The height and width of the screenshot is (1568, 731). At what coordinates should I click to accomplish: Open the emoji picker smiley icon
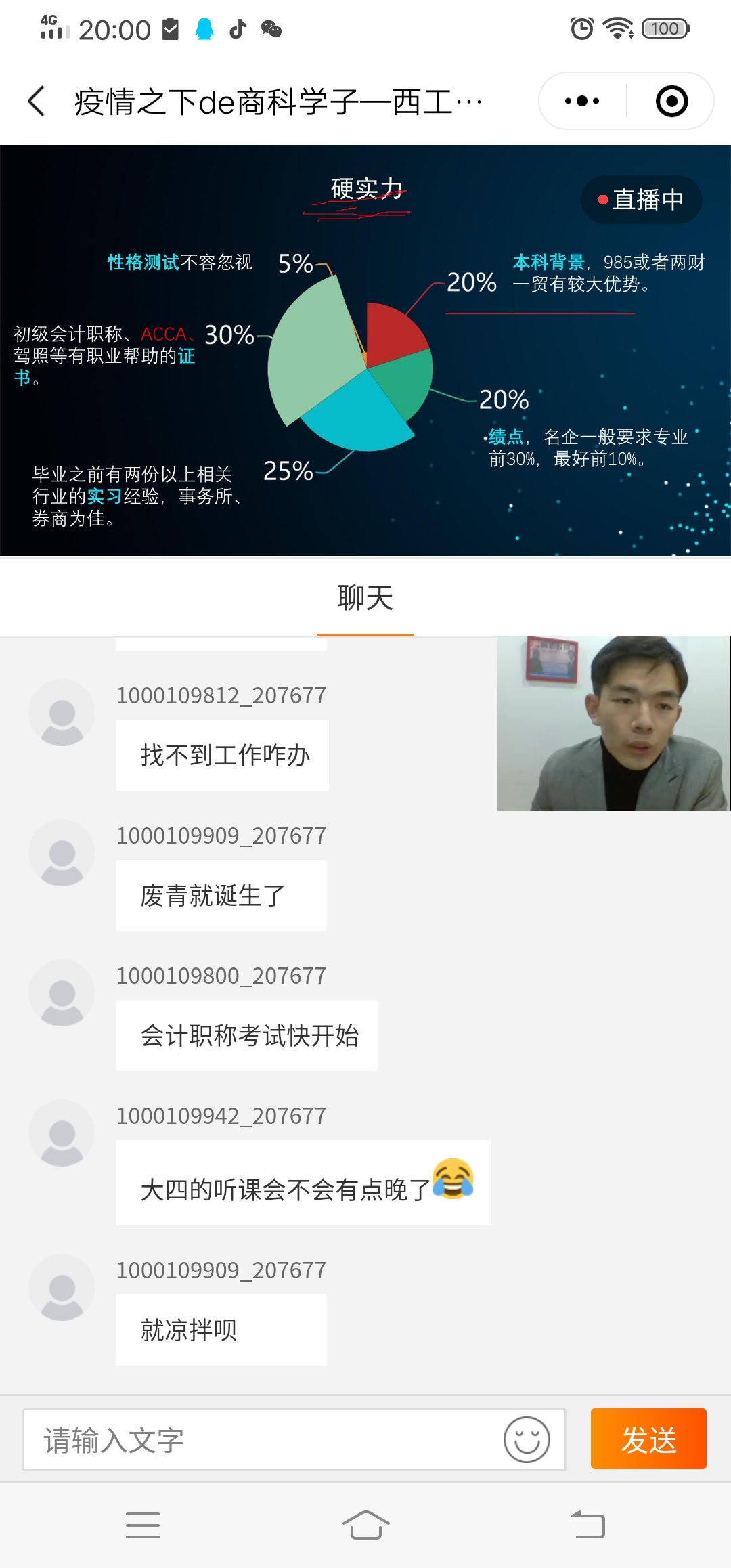527,1439
